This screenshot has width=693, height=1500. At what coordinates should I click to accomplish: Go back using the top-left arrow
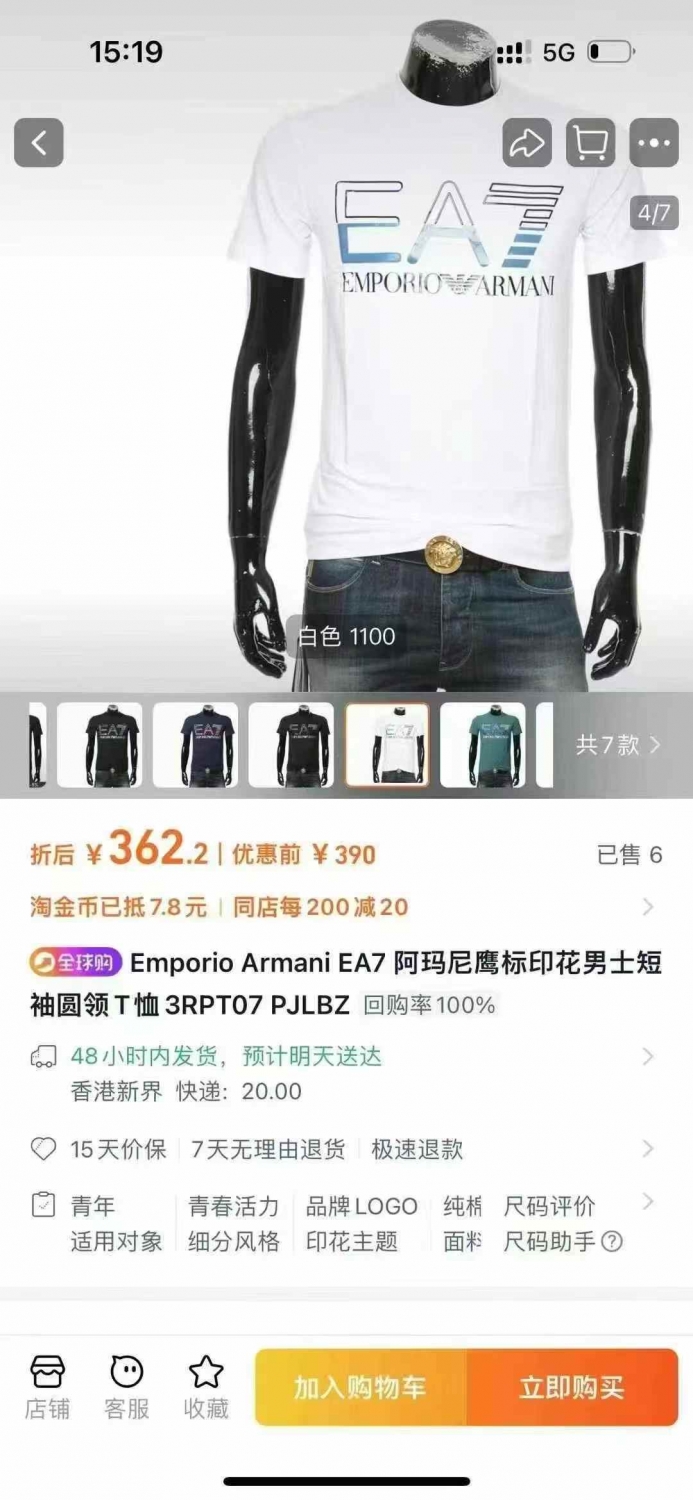[39, 143]
